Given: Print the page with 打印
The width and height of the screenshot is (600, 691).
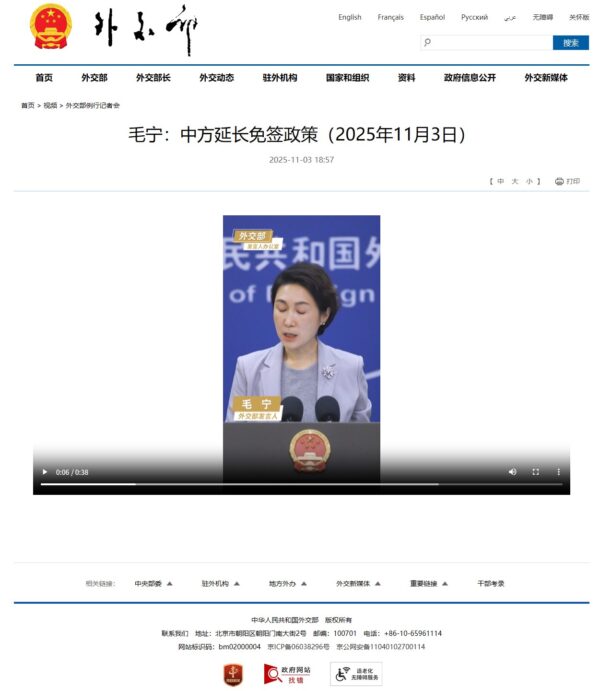Looking at the screenshot, I should click(x=567, y=182).
